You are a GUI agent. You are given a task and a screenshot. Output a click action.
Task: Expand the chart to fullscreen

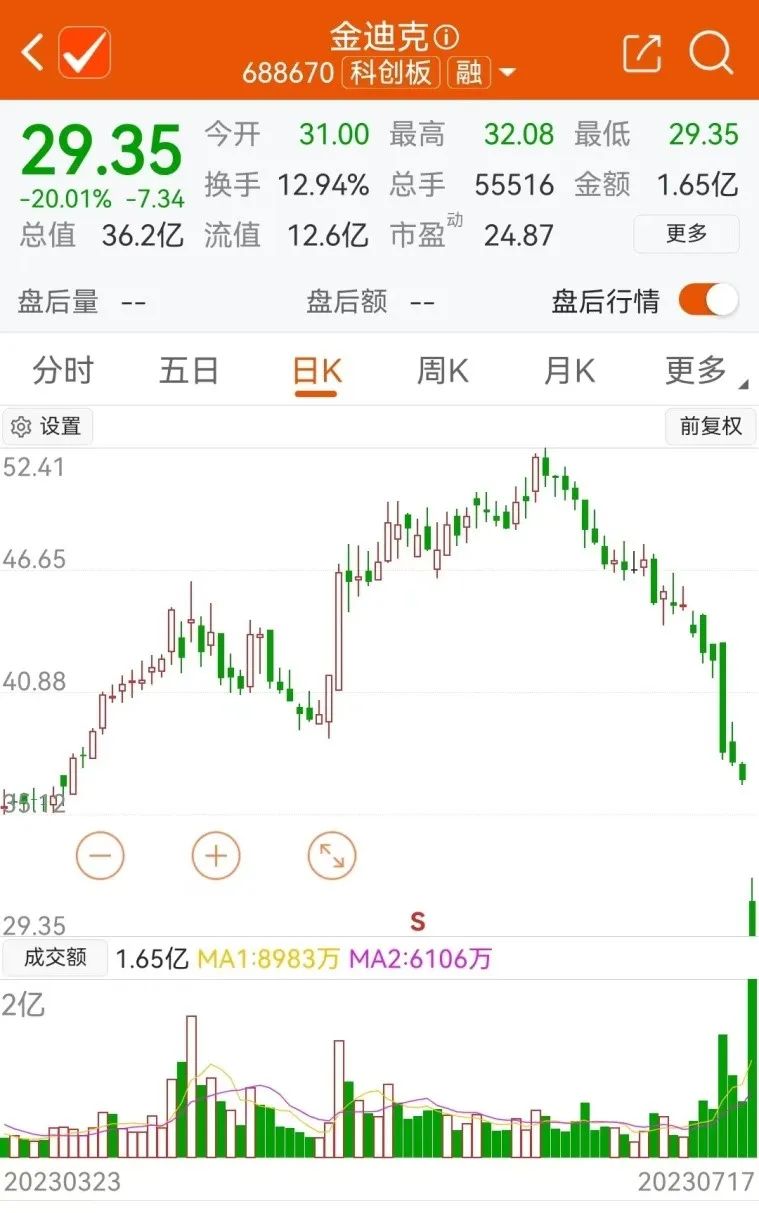click(x=331, y=856)
